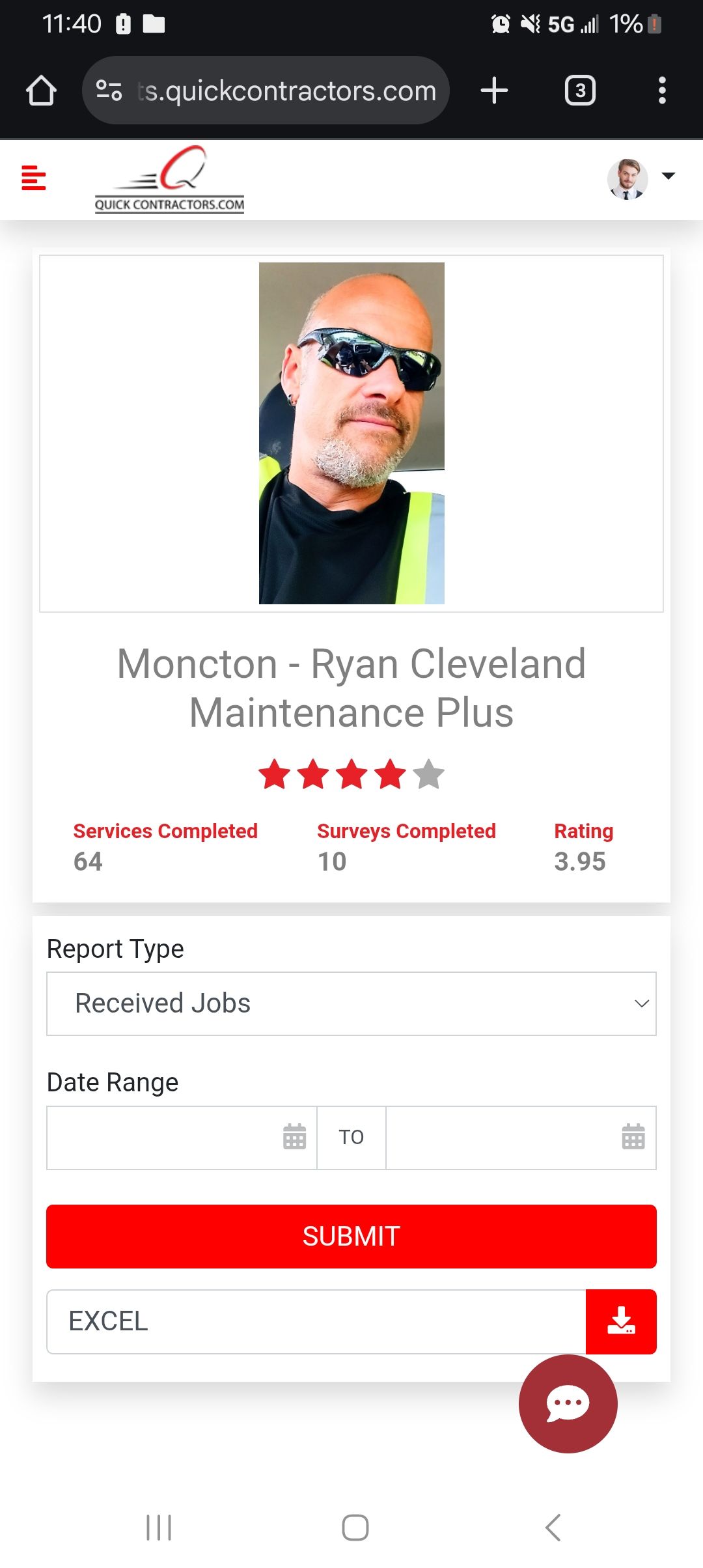Open the browser overflow menu
The width and height of the screenshot is (703, 1568).
662,91
